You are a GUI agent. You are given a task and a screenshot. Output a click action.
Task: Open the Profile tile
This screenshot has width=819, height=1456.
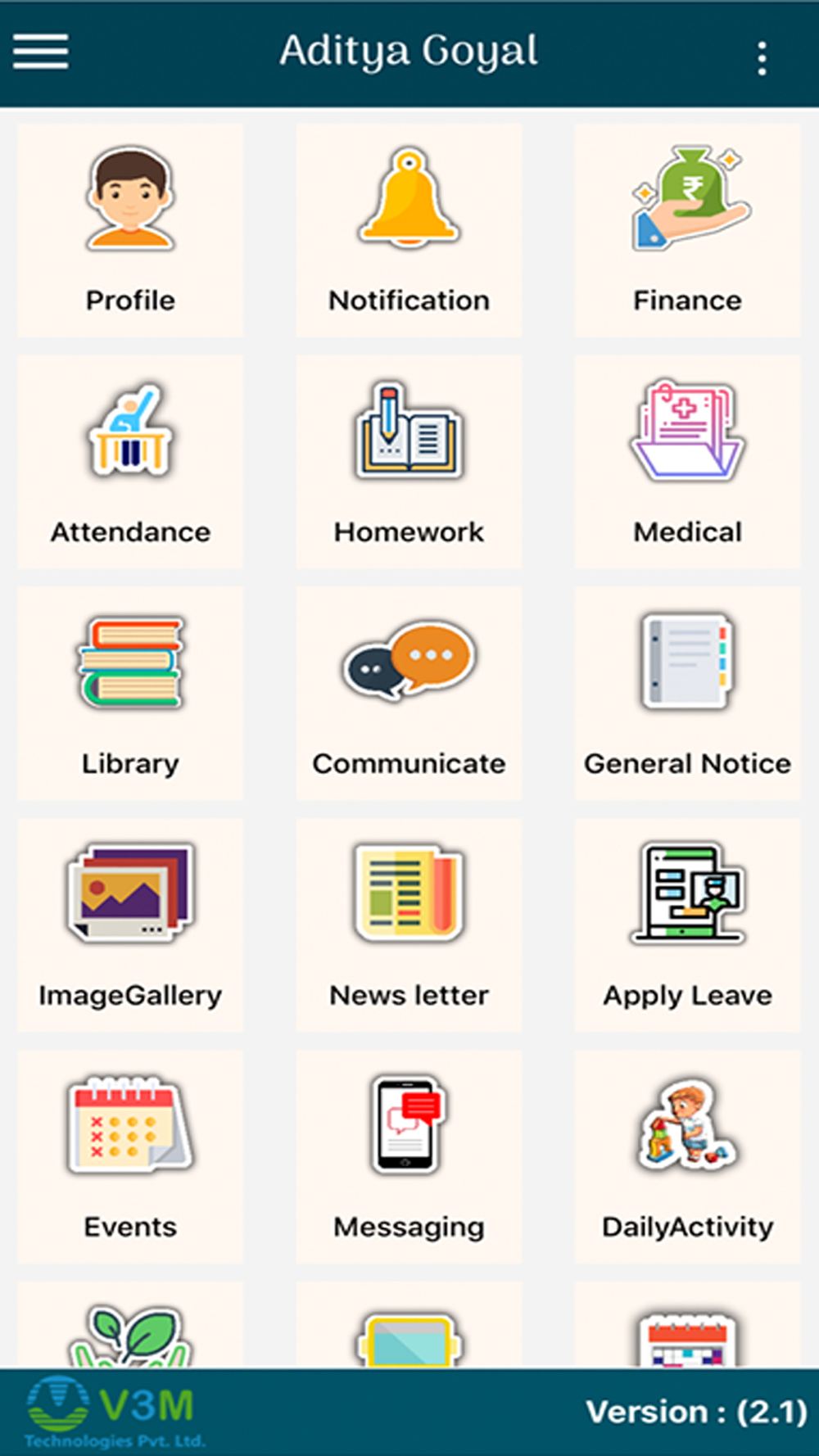(x=130, y=230)
